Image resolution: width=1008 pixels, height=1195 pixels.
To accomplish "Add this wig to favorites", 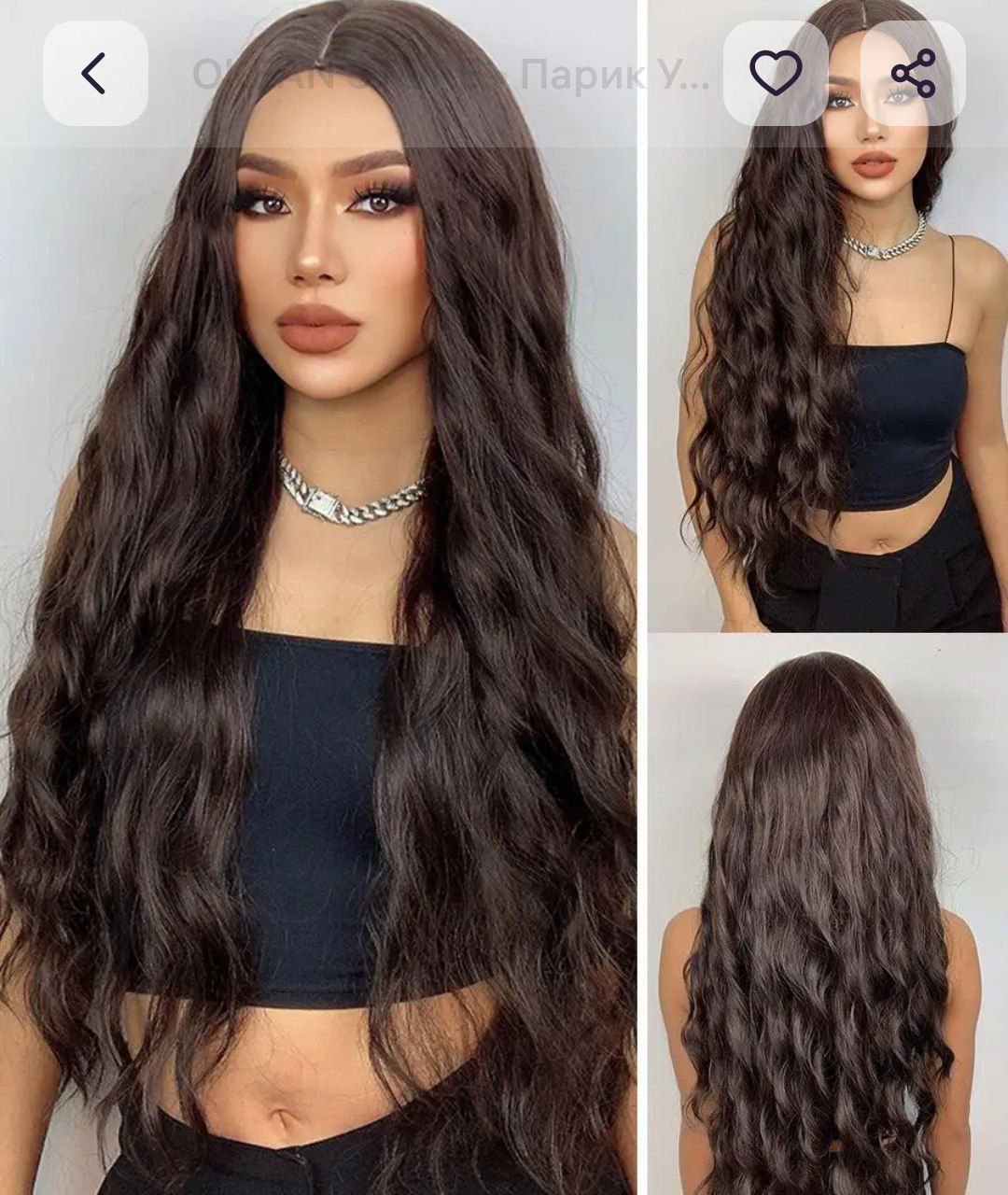I will (776, 74).
